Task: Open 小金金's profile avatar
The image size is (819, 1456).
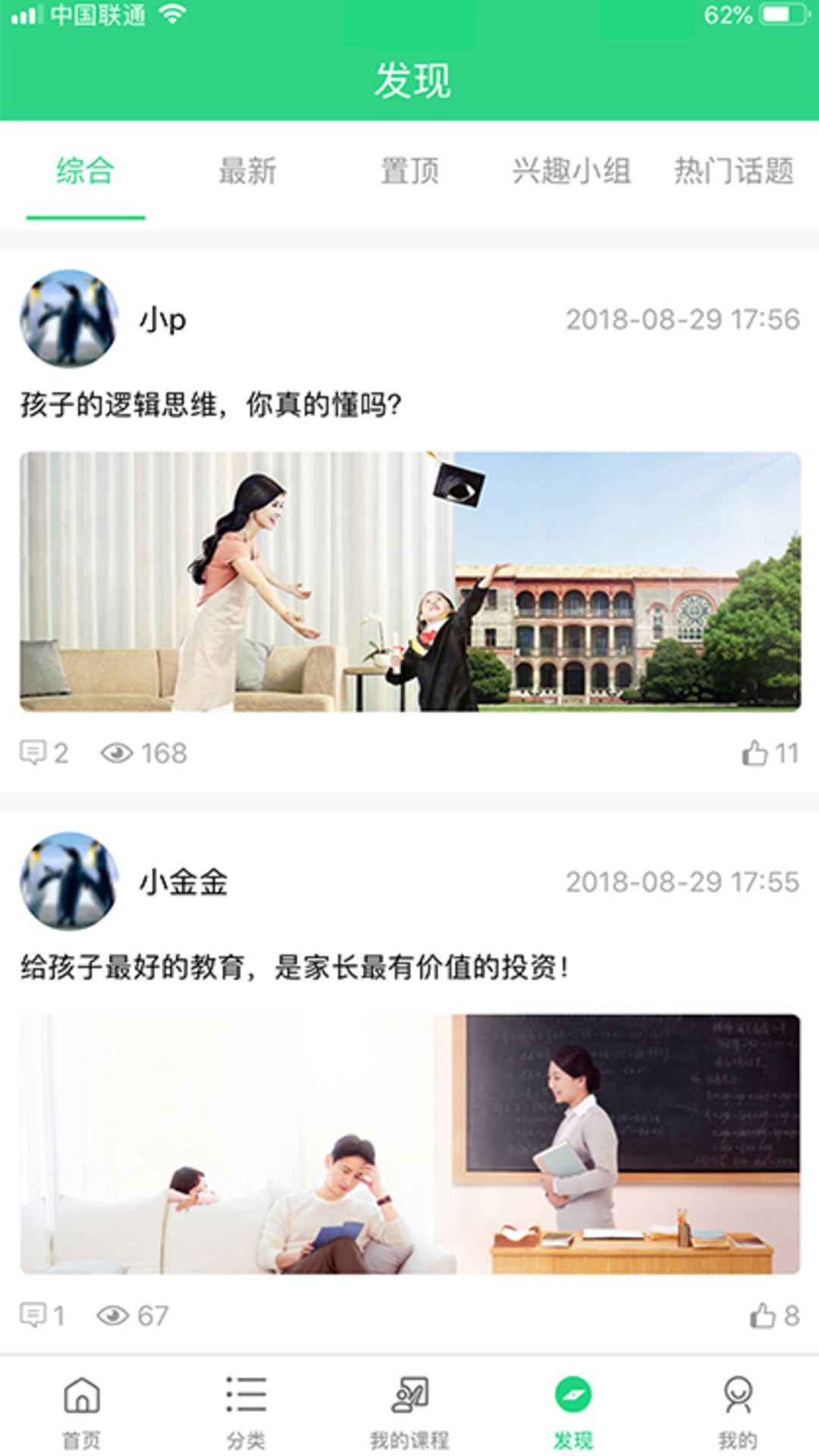Action: pyautogui.click(x=69, y=881)
